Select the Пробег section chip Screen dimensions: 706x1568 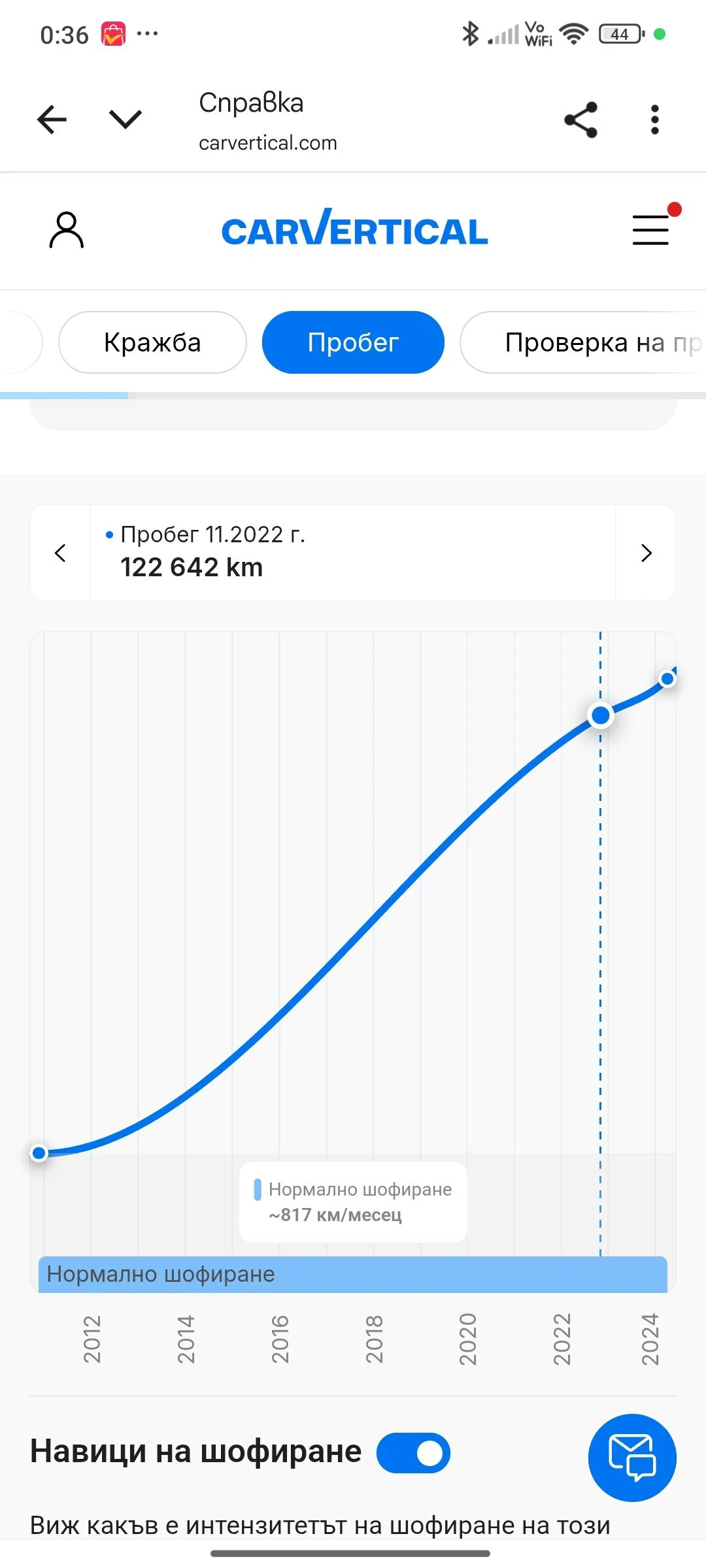pyautogui.click(x=353, y=342)
